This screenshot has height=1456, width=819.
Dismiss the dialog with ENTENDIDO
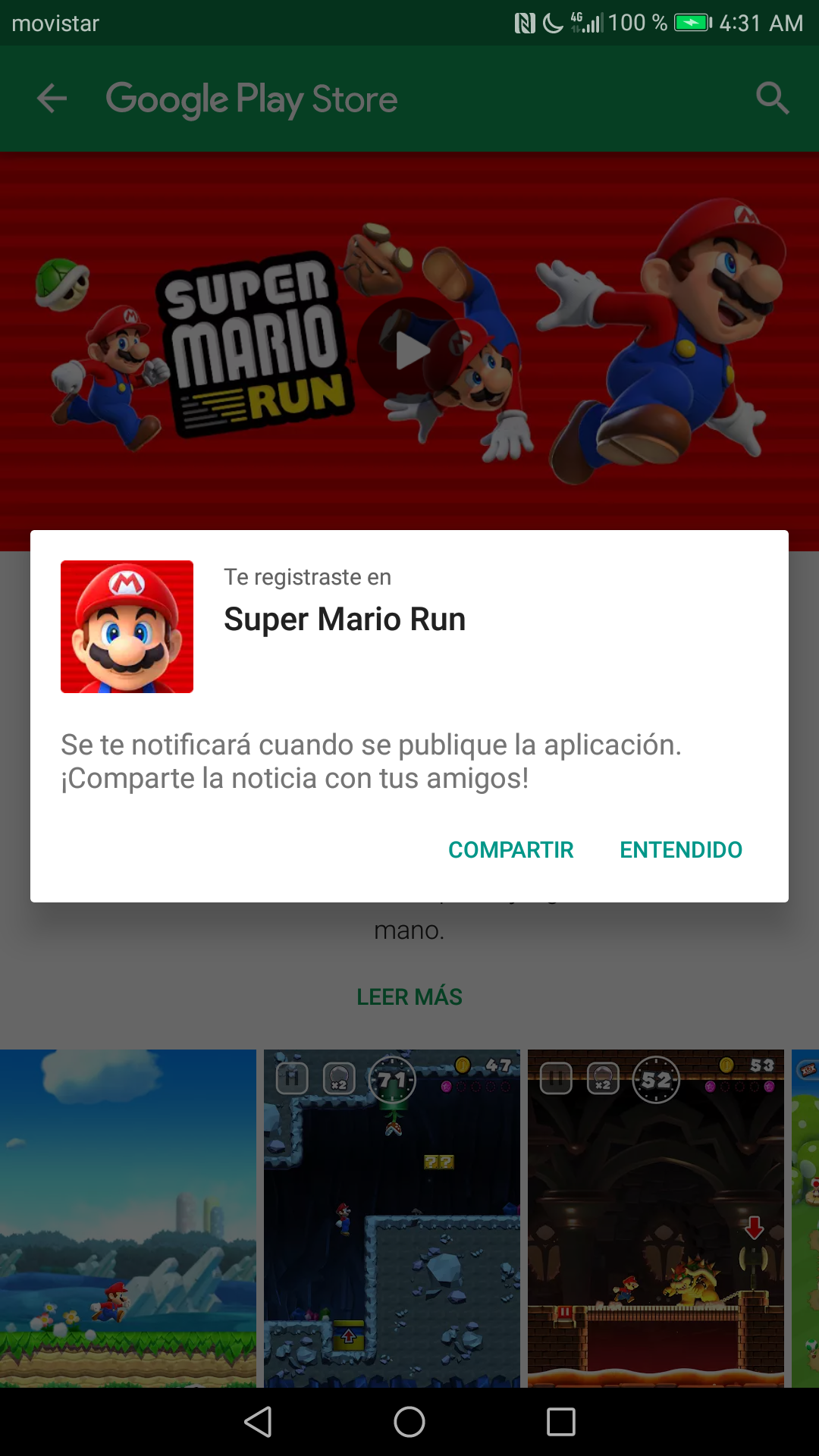[680, 849]
